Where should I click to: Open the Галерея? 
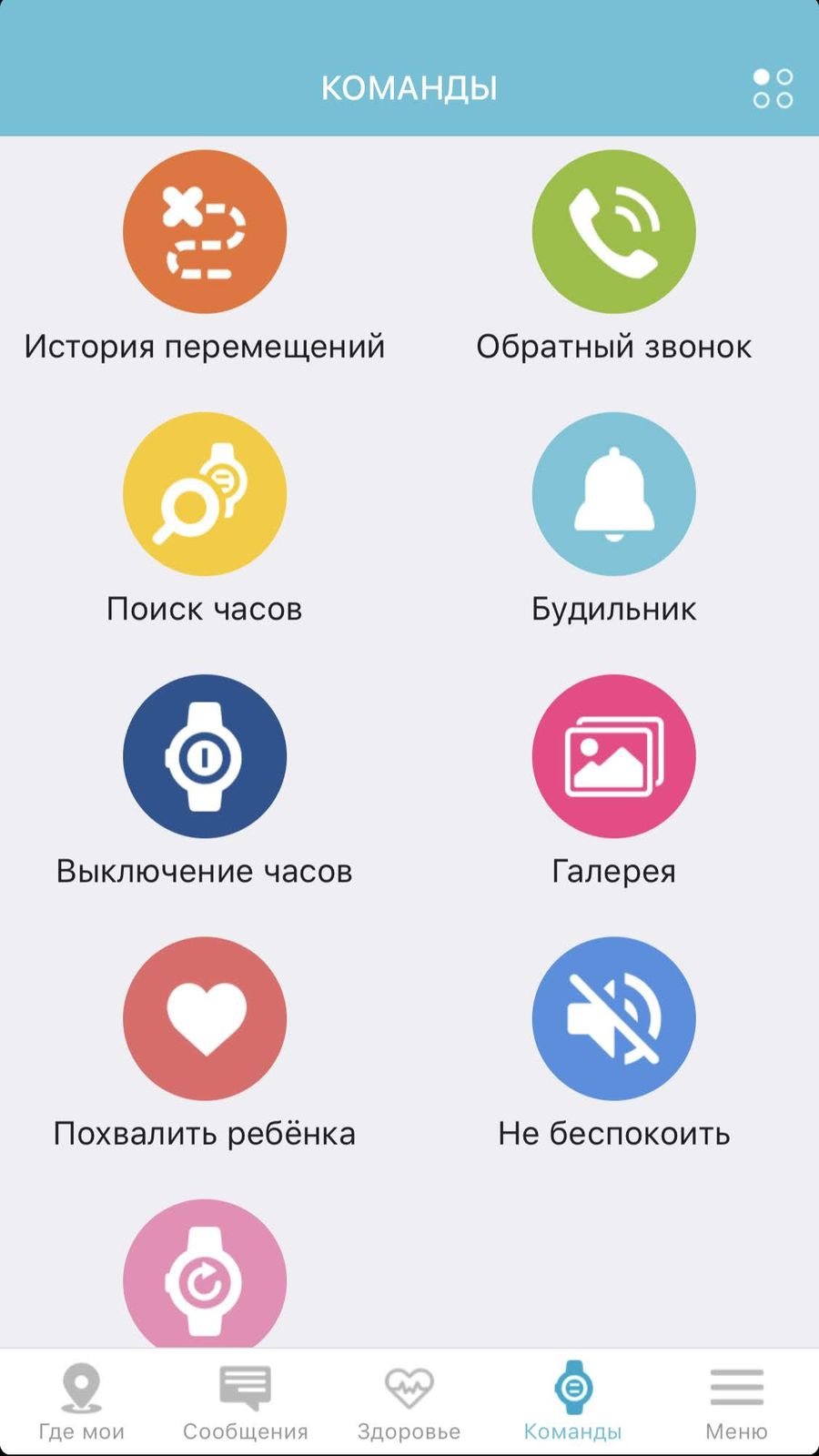point(614,756)
